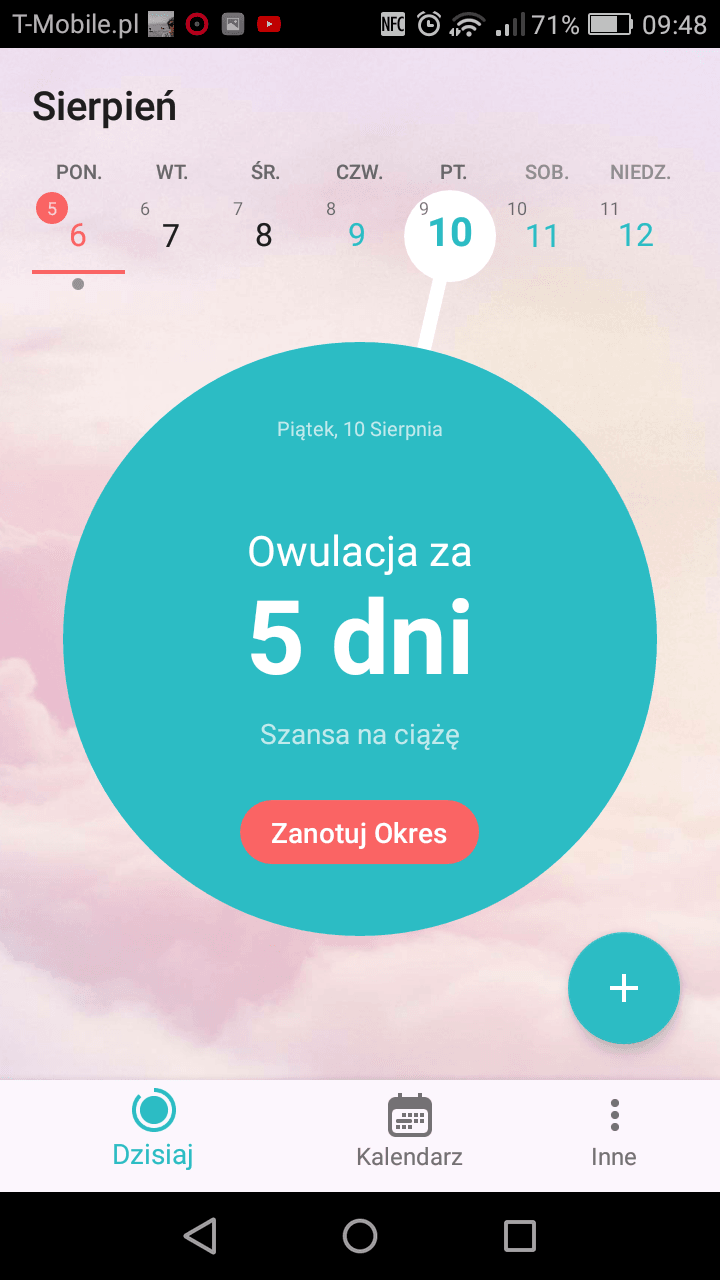Choose Wednesday 8 in the week strip
Viewport: 720px width, 1280px height.
tap(264, 235)
